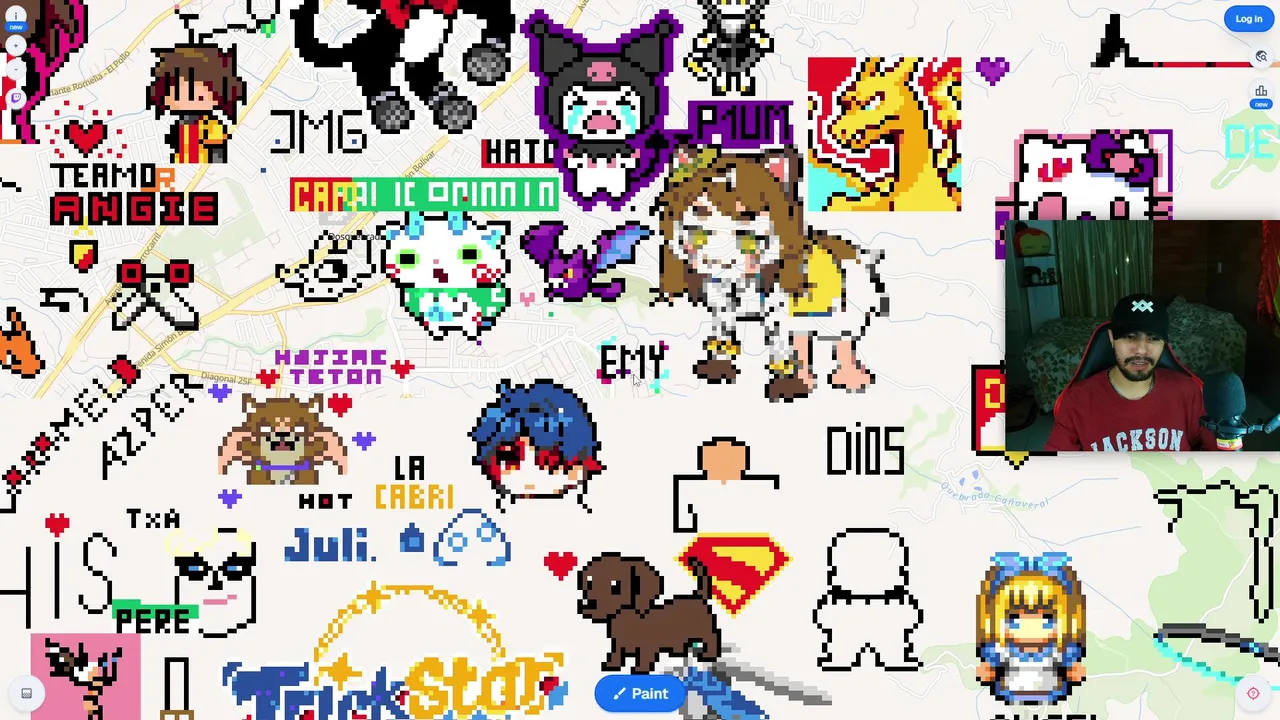Viewport: 1280px width, 720px height.
Task: Open the map search globe icon
Action: (1261, 57)
